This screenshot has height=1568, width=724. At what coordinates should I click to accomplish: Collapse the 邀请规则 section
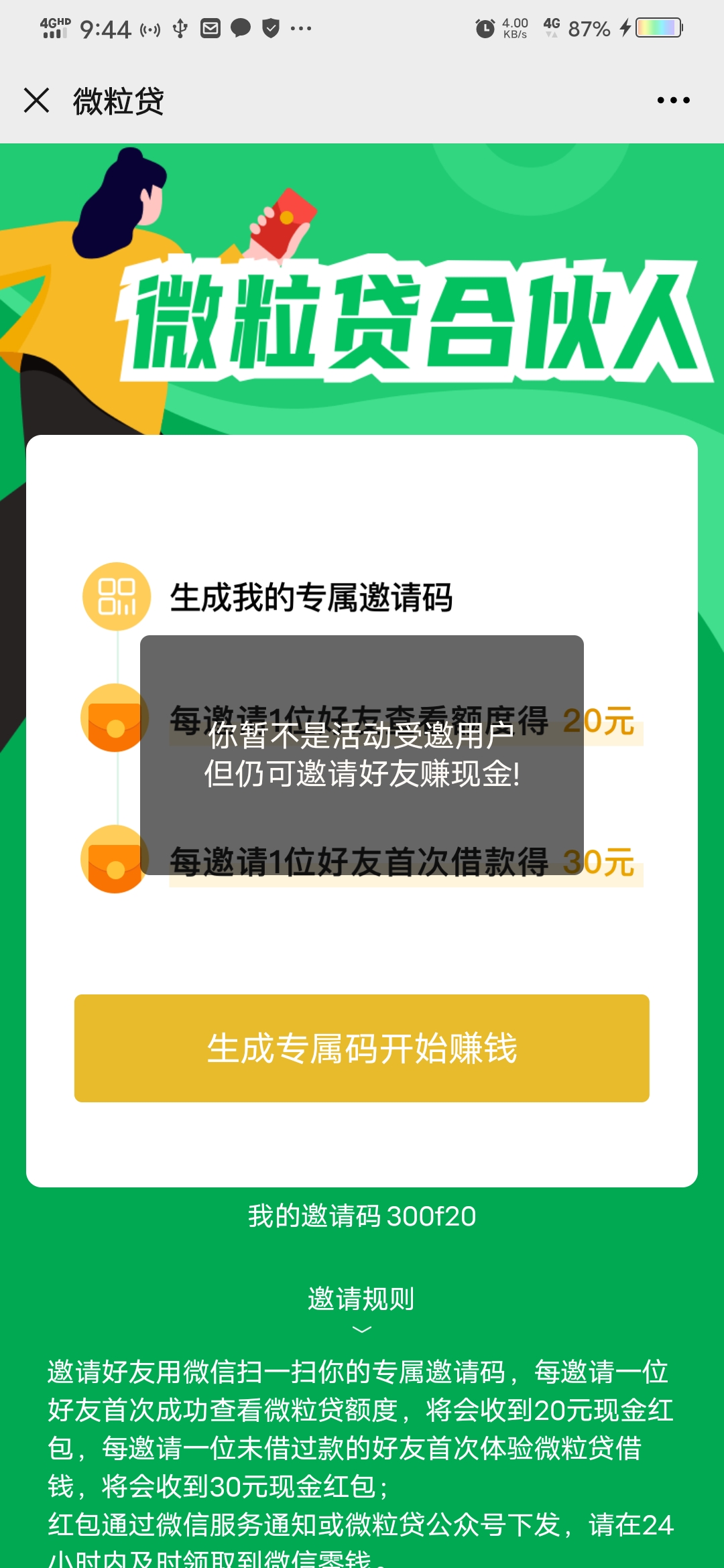pos(361,1308)
